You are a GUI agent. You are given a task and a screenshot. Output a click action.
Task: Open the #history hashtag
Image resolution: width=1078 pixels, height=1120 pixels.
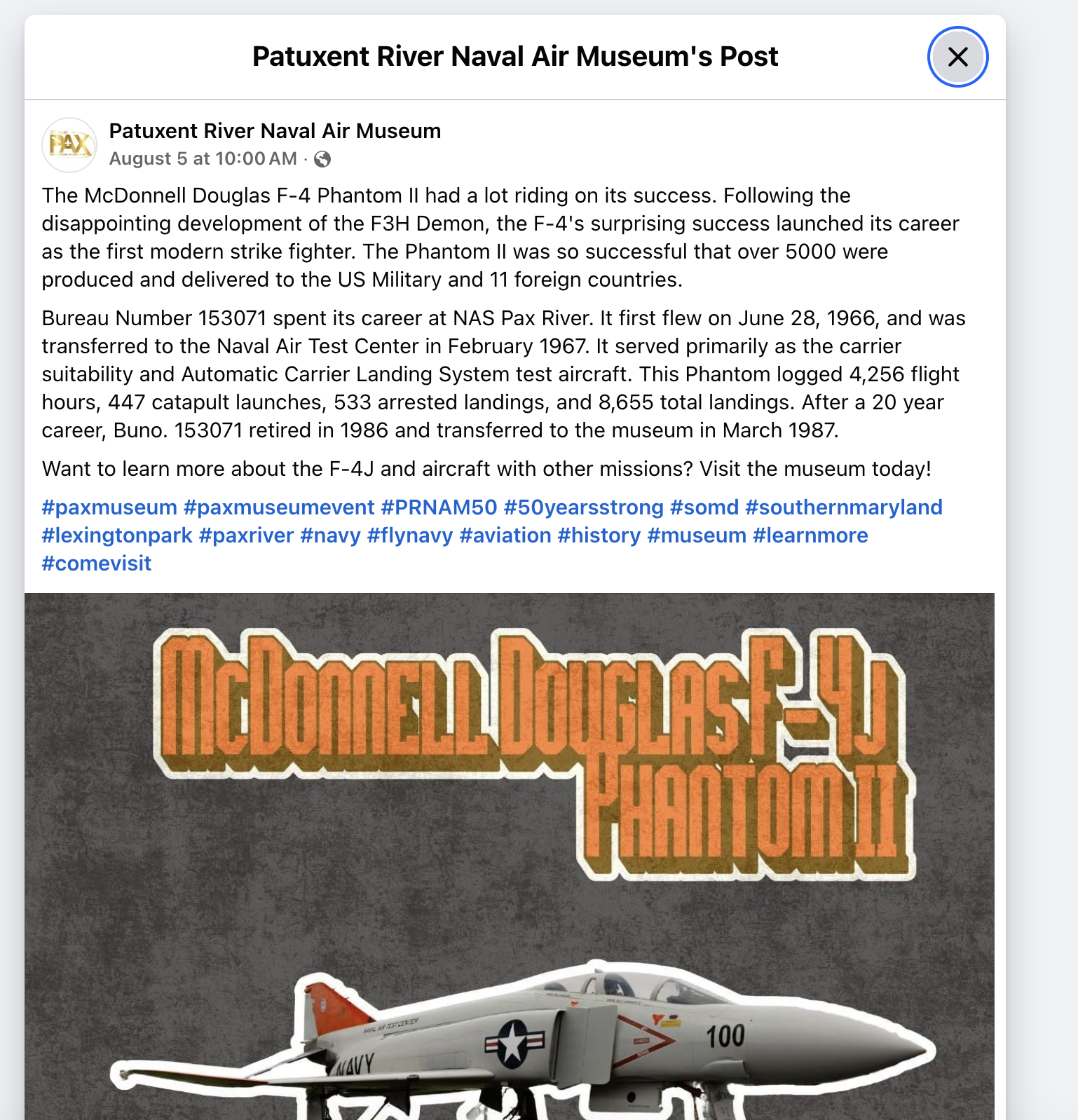[x=599, y=535]
